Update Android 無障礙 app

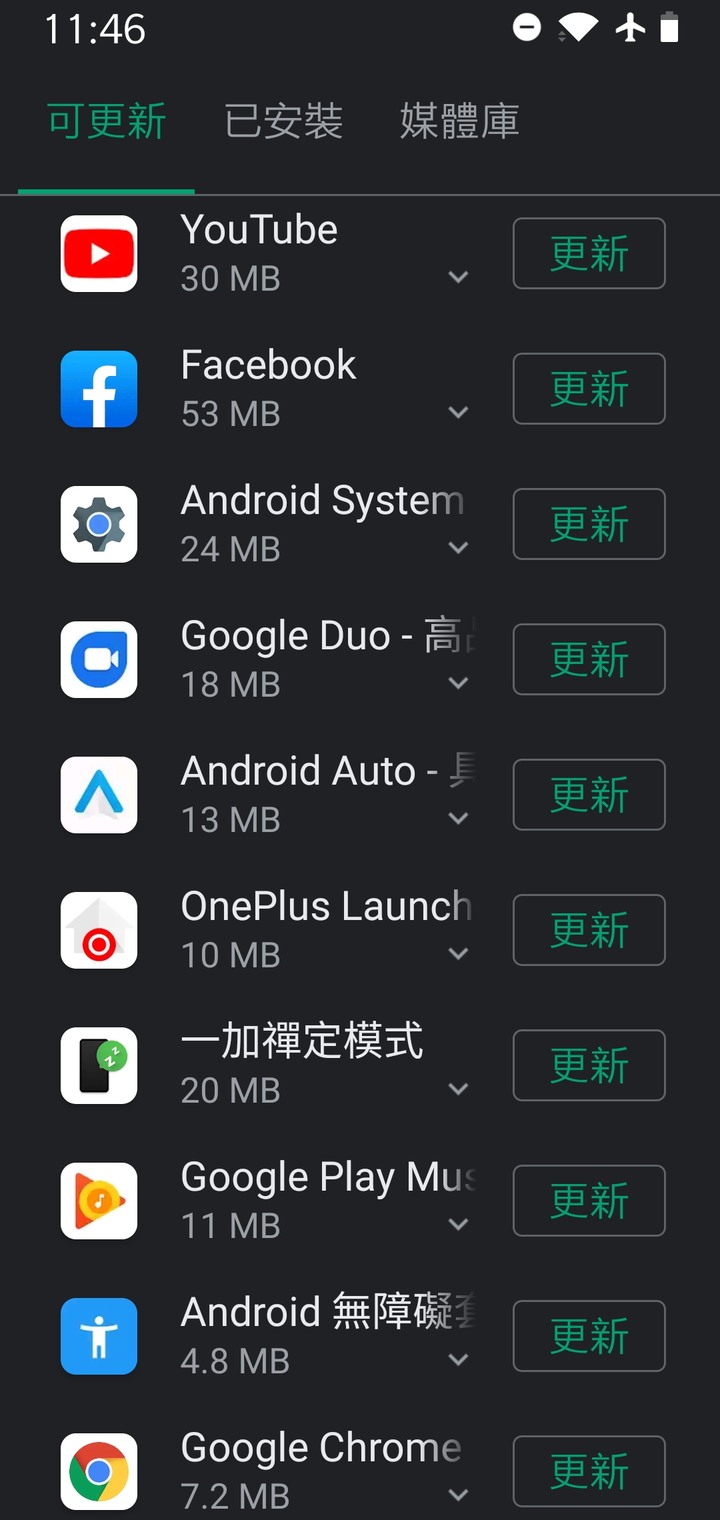pyautogui.click(x=588, y=1336)
